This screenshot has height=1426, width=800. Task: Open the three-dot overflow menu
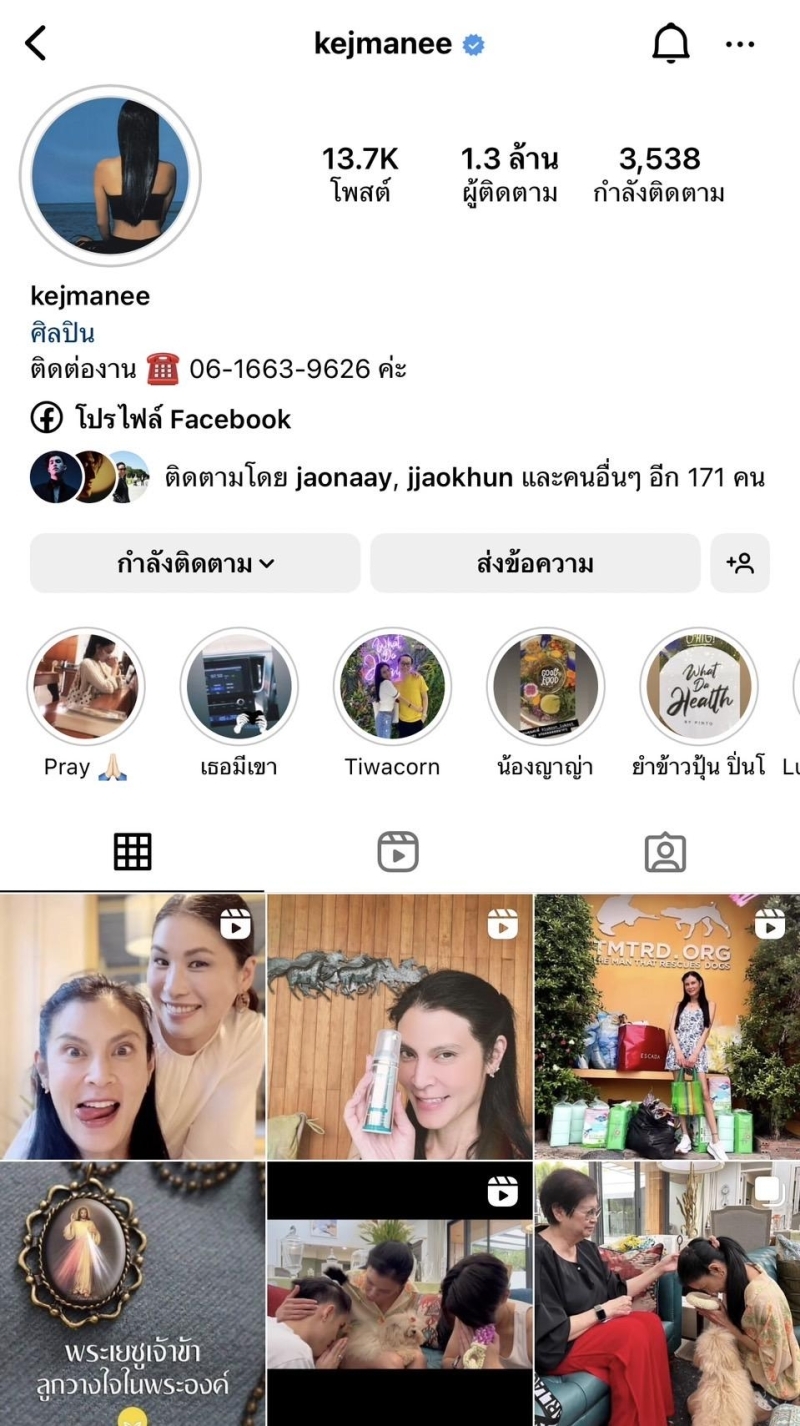click(x=740, y=44)
